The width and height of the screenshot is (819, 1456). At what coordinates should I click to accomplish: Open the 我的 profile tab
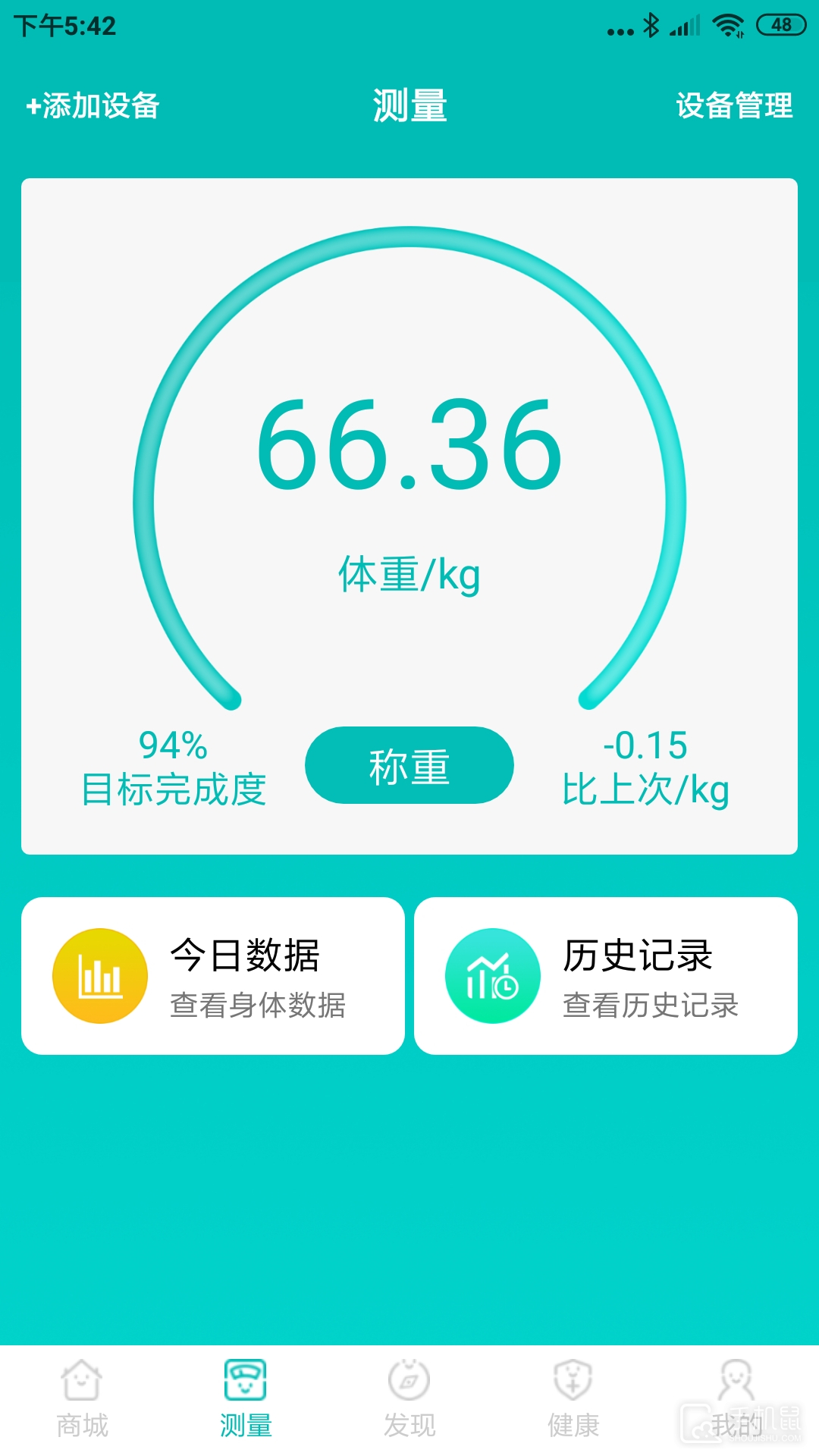737,1400
